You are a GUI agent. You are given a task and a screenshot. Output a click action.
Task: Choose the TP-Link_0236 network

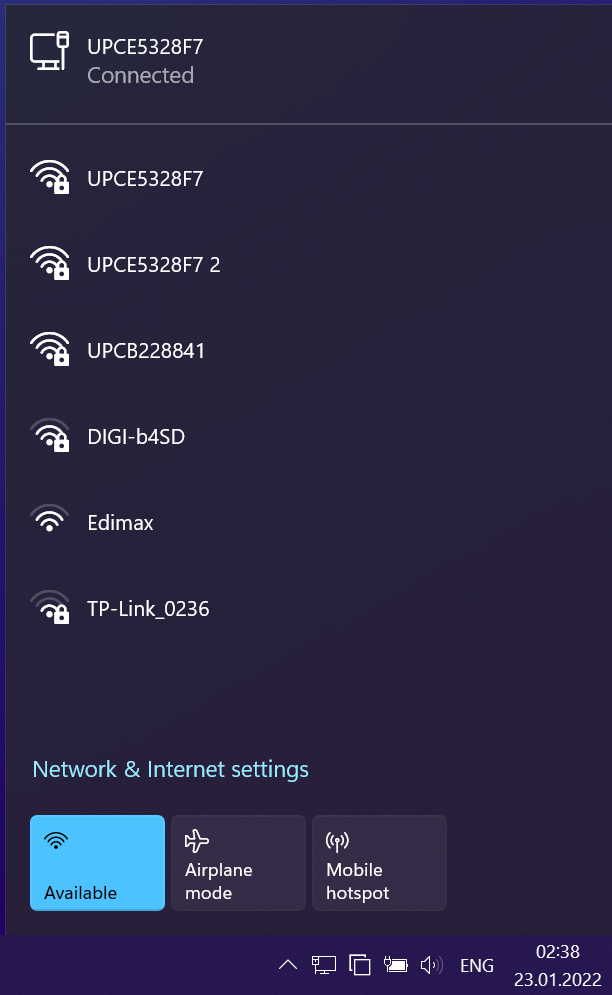tap(148, 609)
